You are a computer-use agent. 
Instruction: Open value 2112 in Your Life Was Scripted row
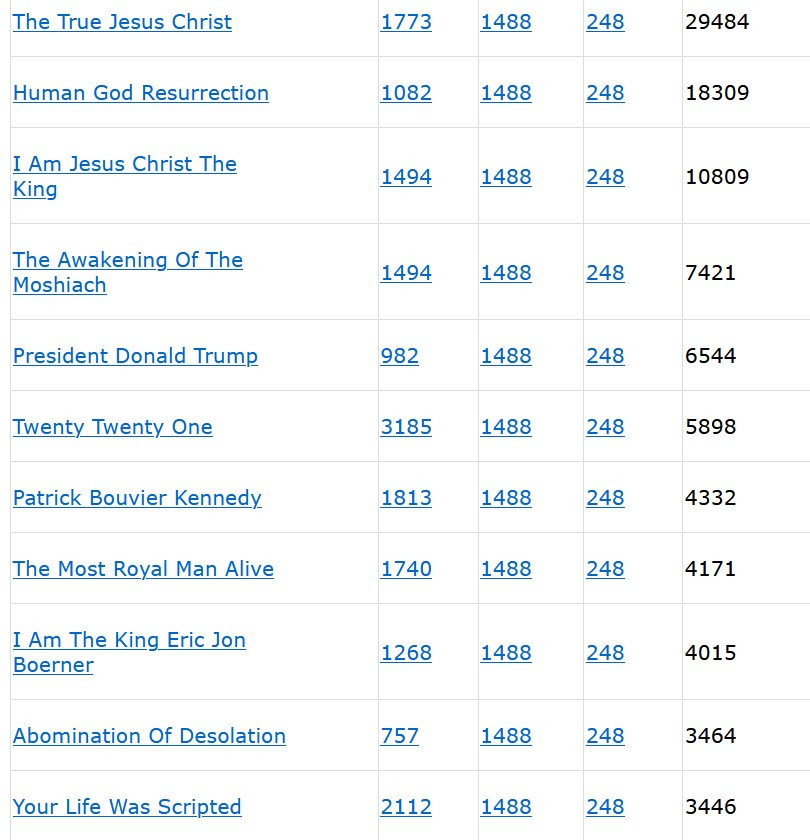(406, 807)
